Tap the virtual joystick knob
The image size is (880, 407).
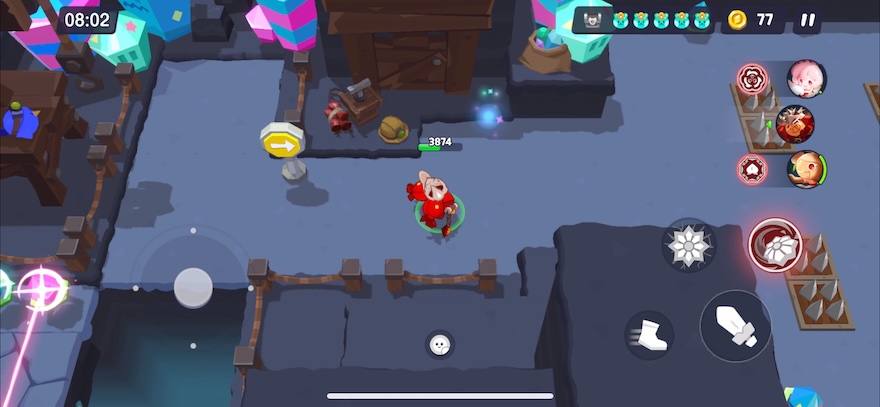193,287
